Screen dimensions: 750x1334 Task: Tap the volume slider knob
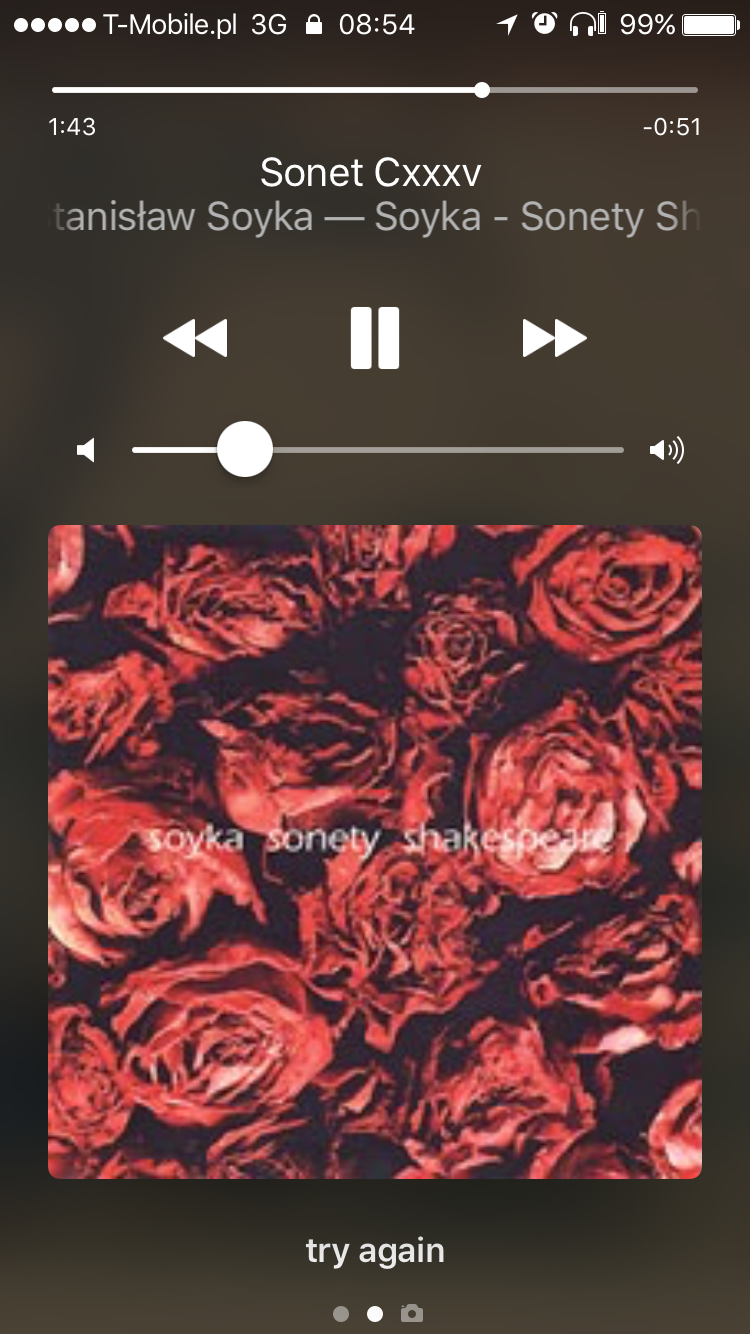click(x=245, y=450)
